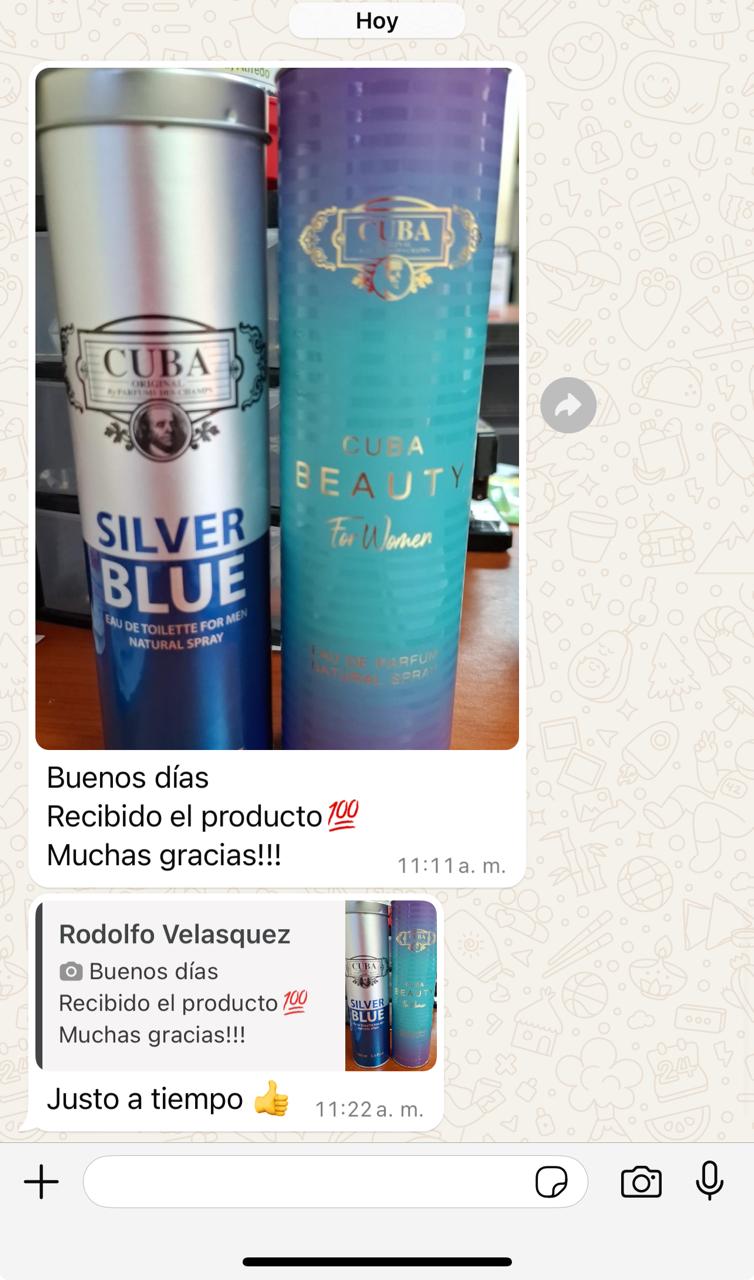Jump to Rodolfo Velasquez's quoted message

(238, 985)
